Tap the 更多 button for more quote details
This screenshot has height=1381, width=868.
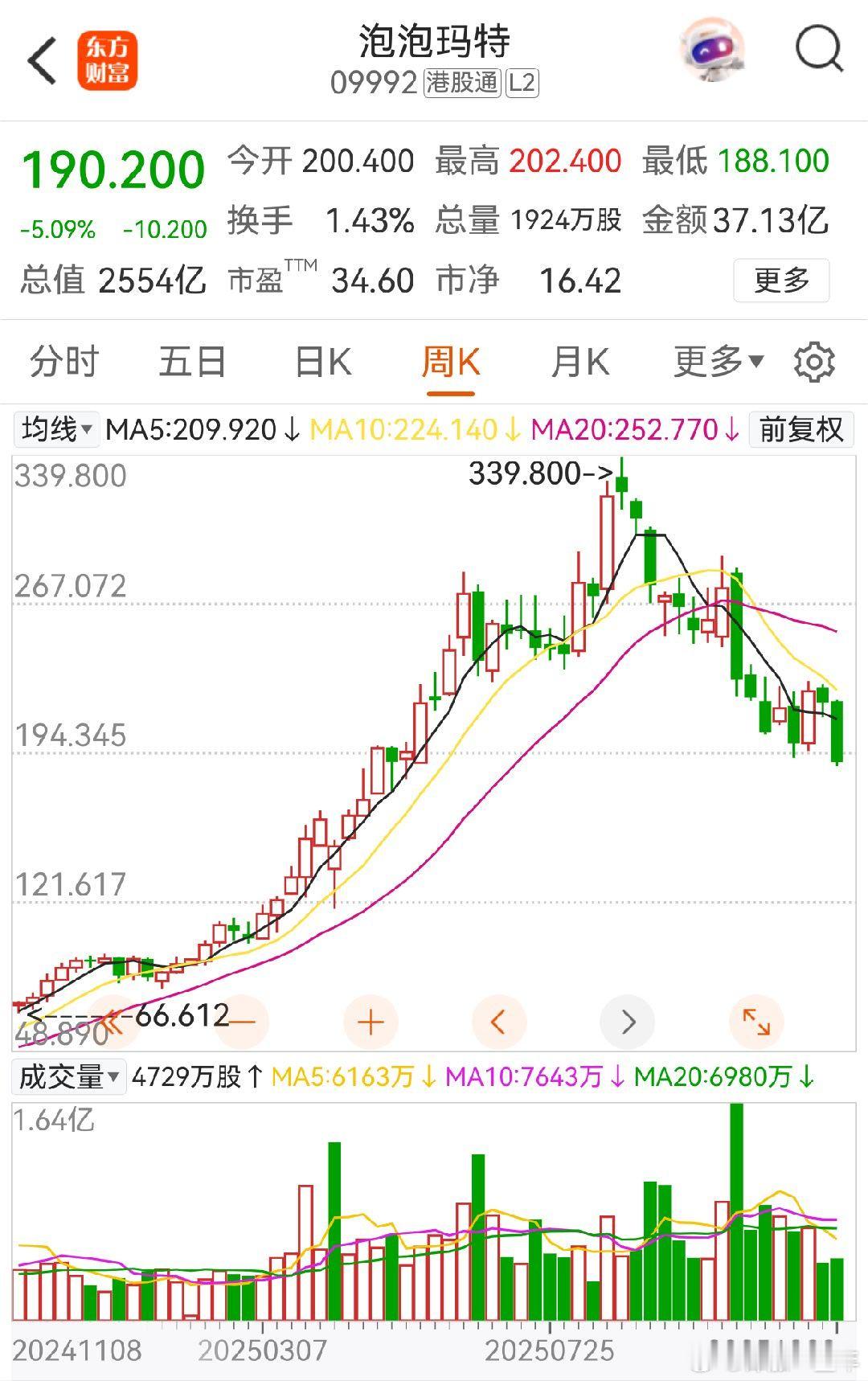(780, 281)
